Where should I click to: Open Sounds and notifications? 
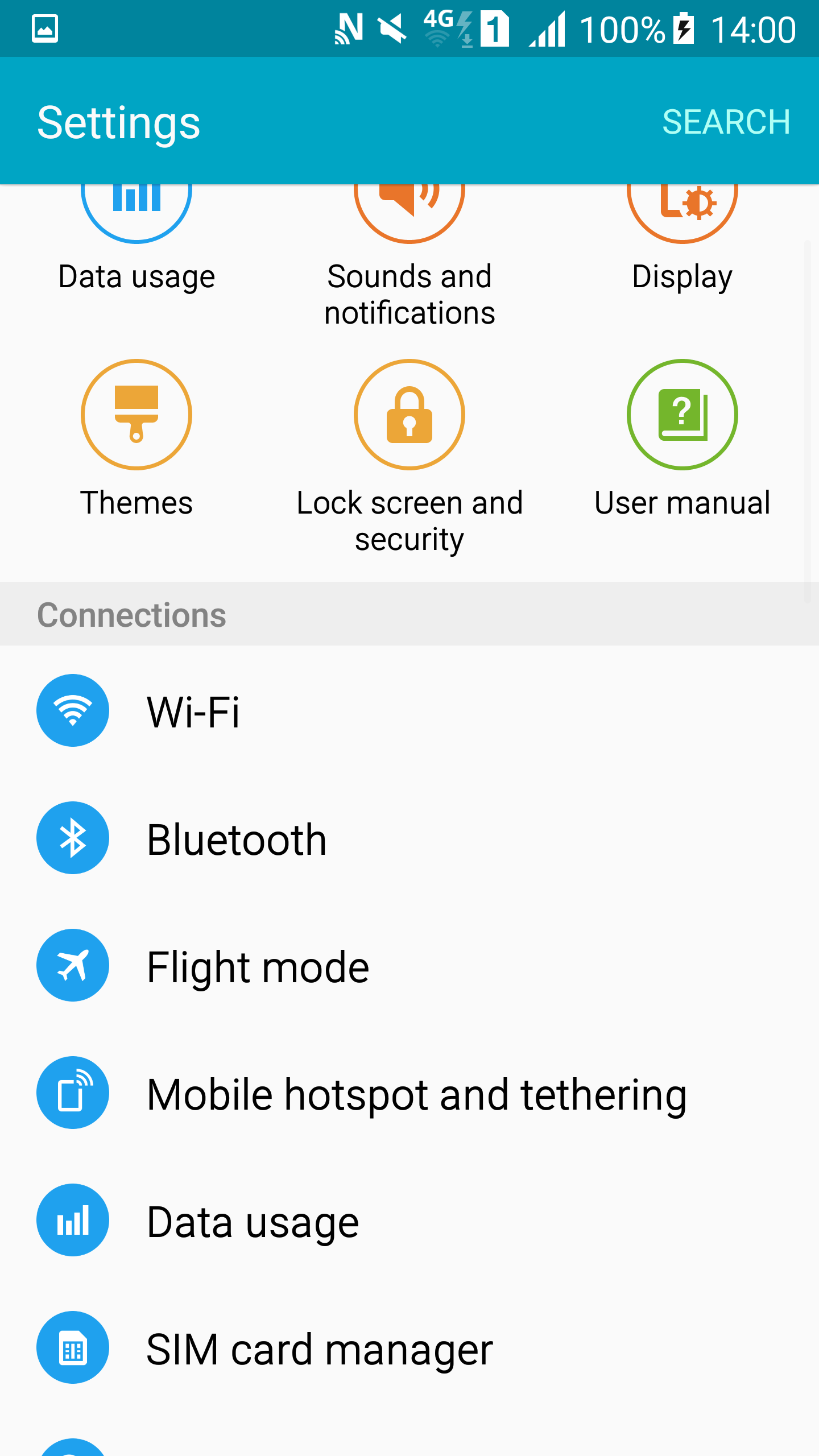click(x=409, y=256)
